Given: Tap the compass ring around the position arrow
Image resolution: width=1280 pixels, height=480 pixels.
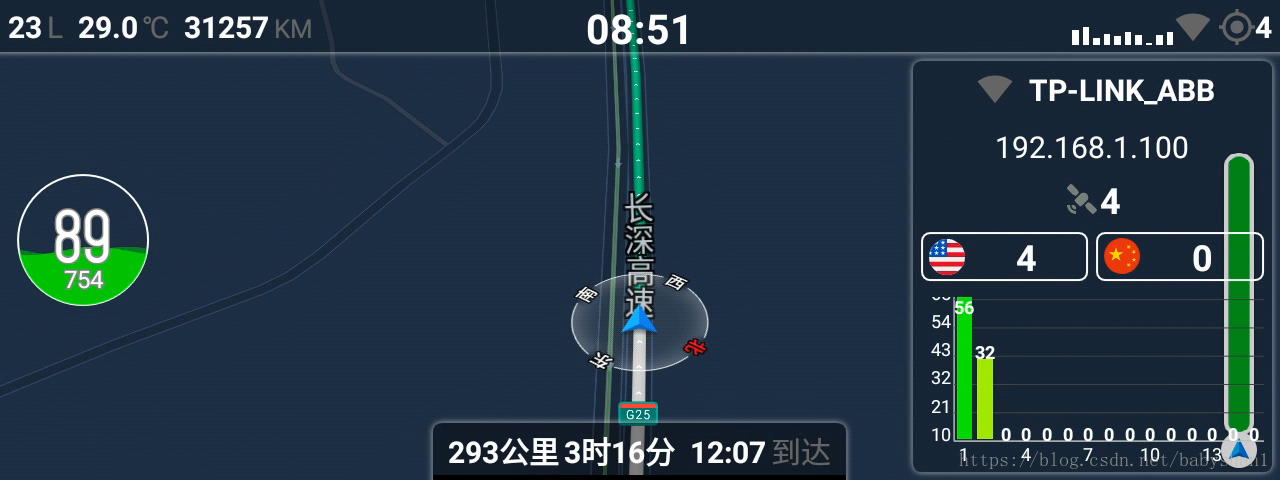Looking at the screenshot, I should (x=639, y=321).
